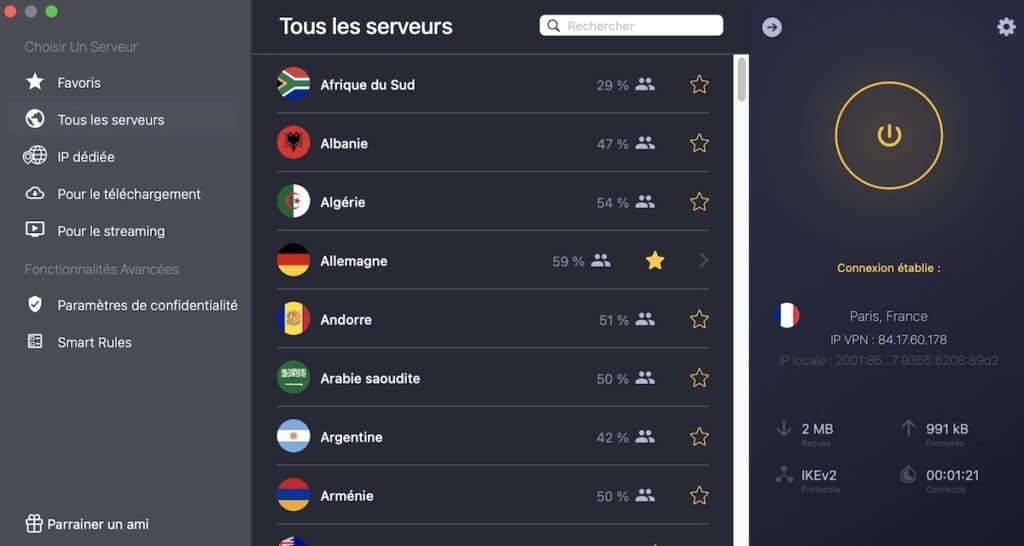Image resolution: width=1024 pixels, height=546 pixels.
Task: Expand Allemagne server locations chevron
Action: tap(703, 261)
